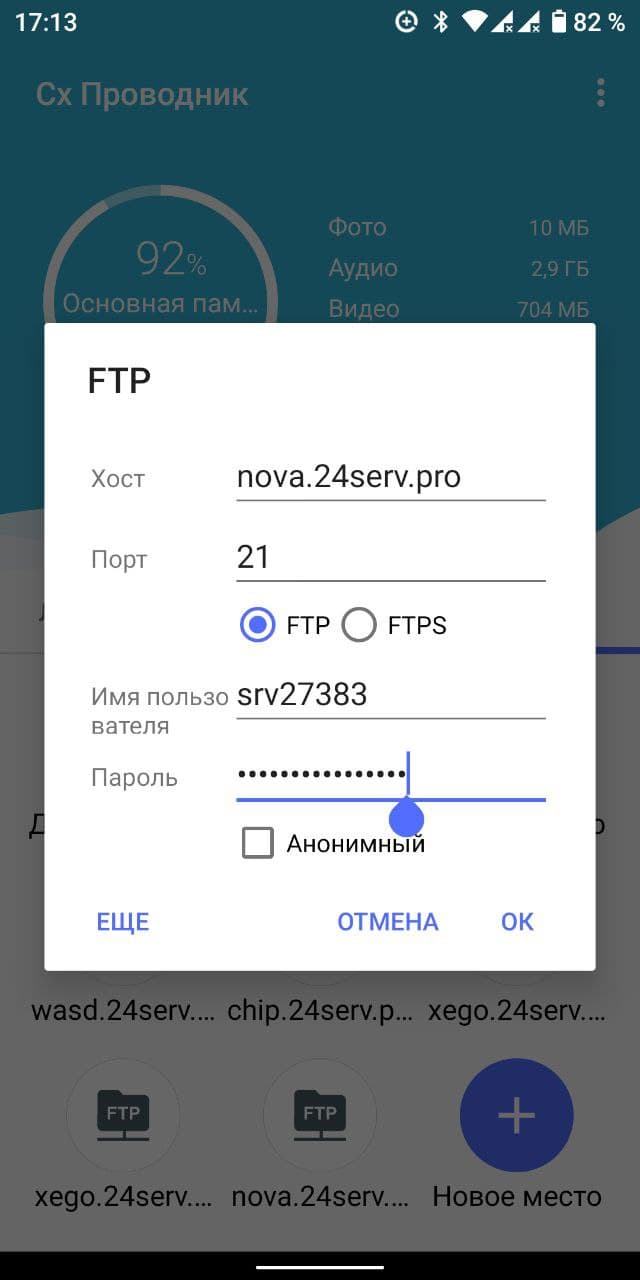Select the FTP radio button
Image resolution: width=640 pixels, height=1280 pixels.
point(258,626)
